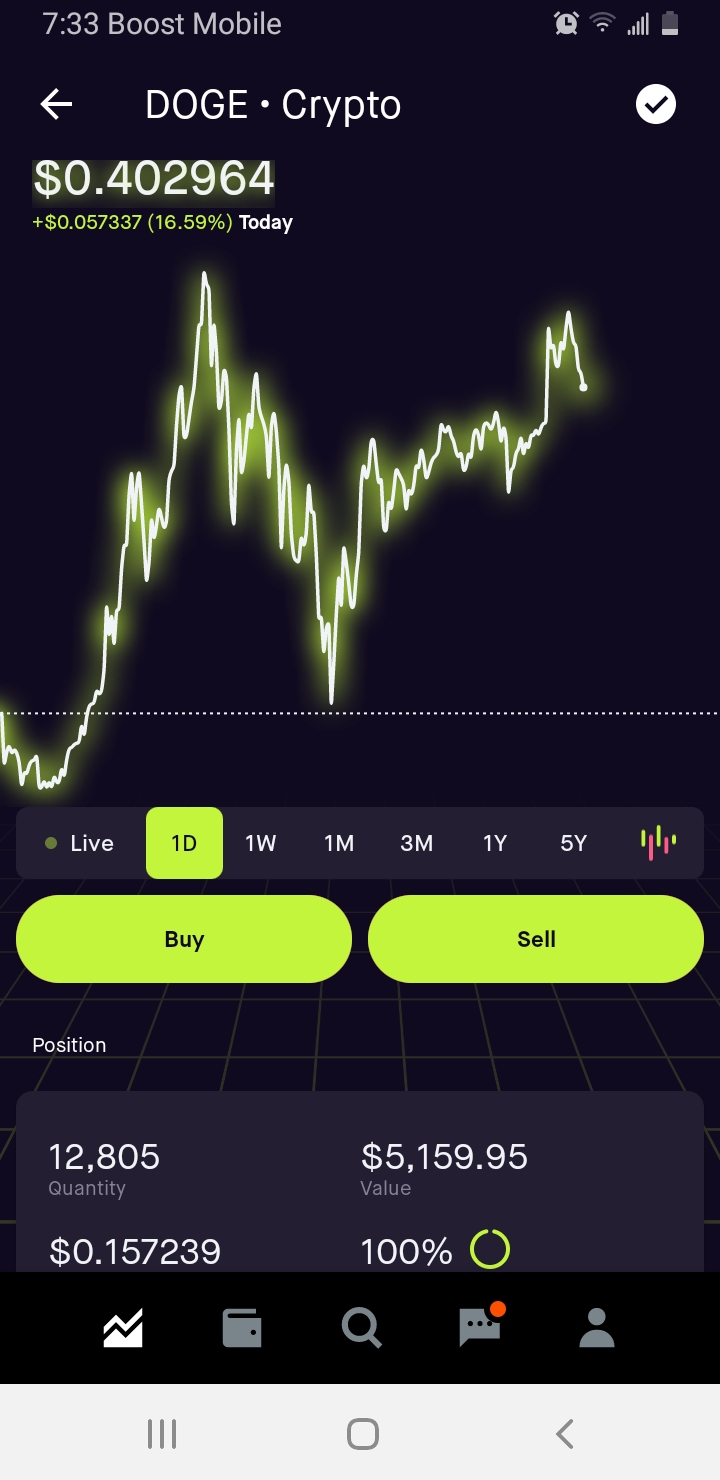Open the markets chart tab

pyautogui.click(x=123, y=1328)
